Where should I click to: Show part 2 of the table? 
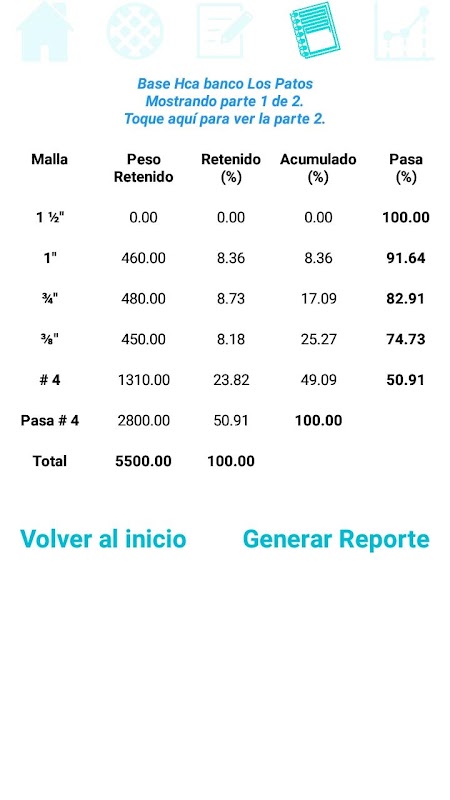click(x=225, y=119)
